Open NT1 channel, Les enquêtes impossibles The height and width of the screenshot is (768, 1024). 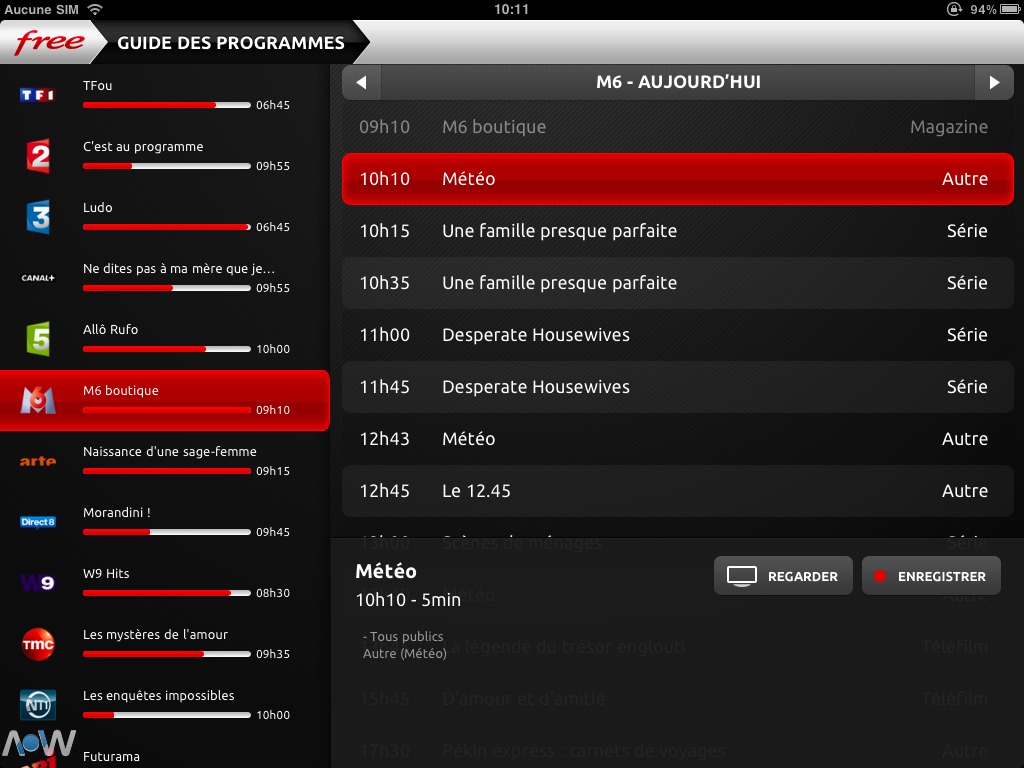pos(164,705)
